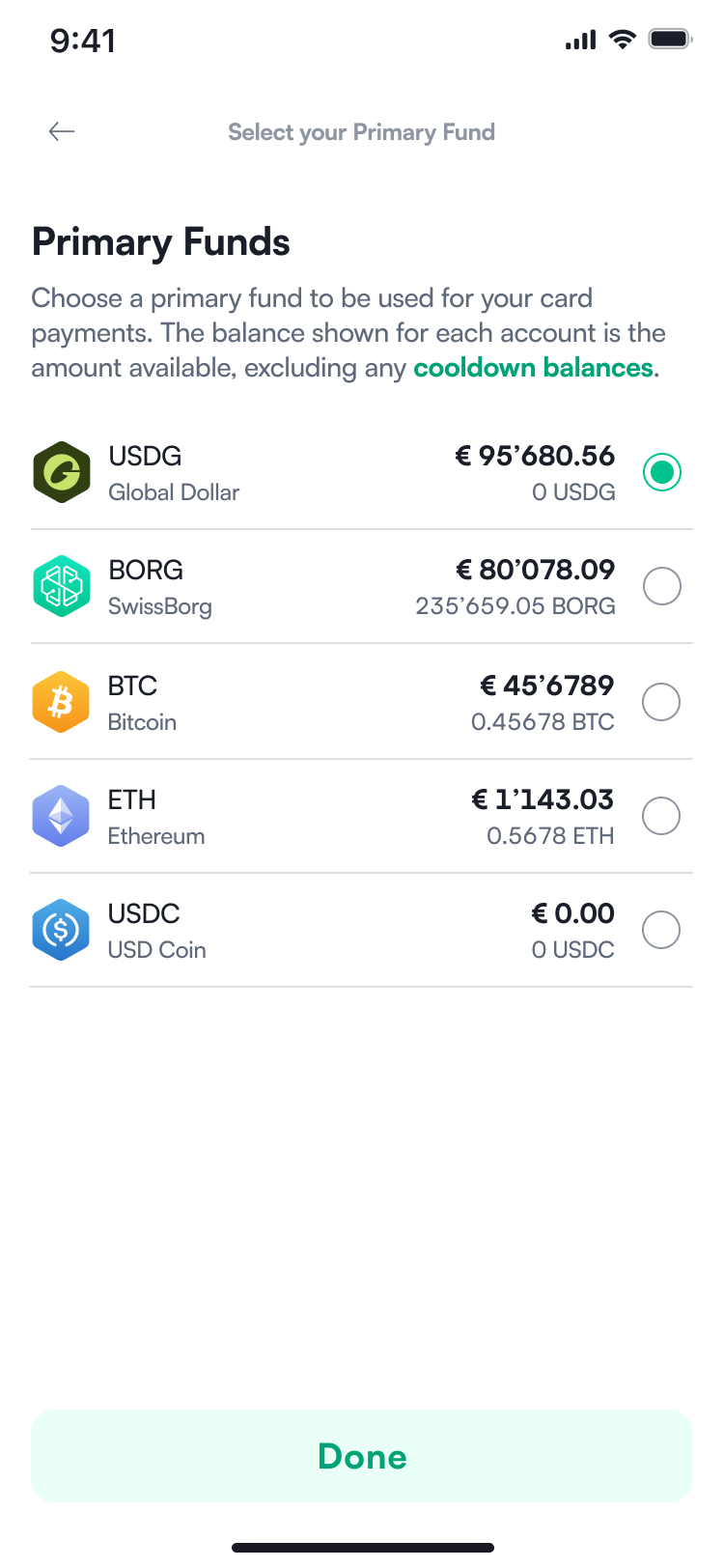Viewport: 724px width, 1568px height.
Task: Click the Wi-Fi status icon
Action: pyautogui.click(x=622, y=40)
